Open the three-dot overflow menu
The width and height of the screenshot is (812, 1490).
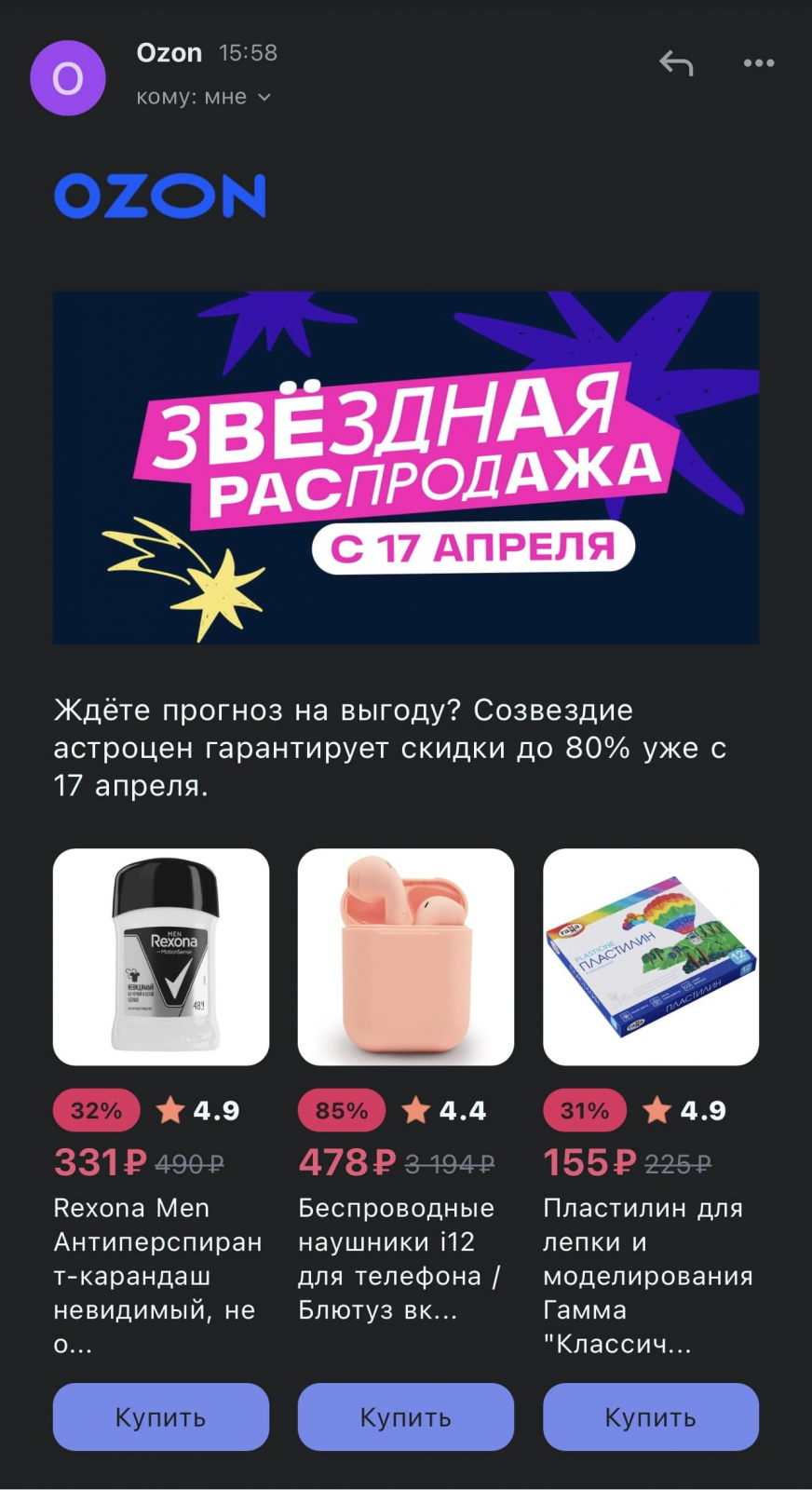[x=758, y=63]
